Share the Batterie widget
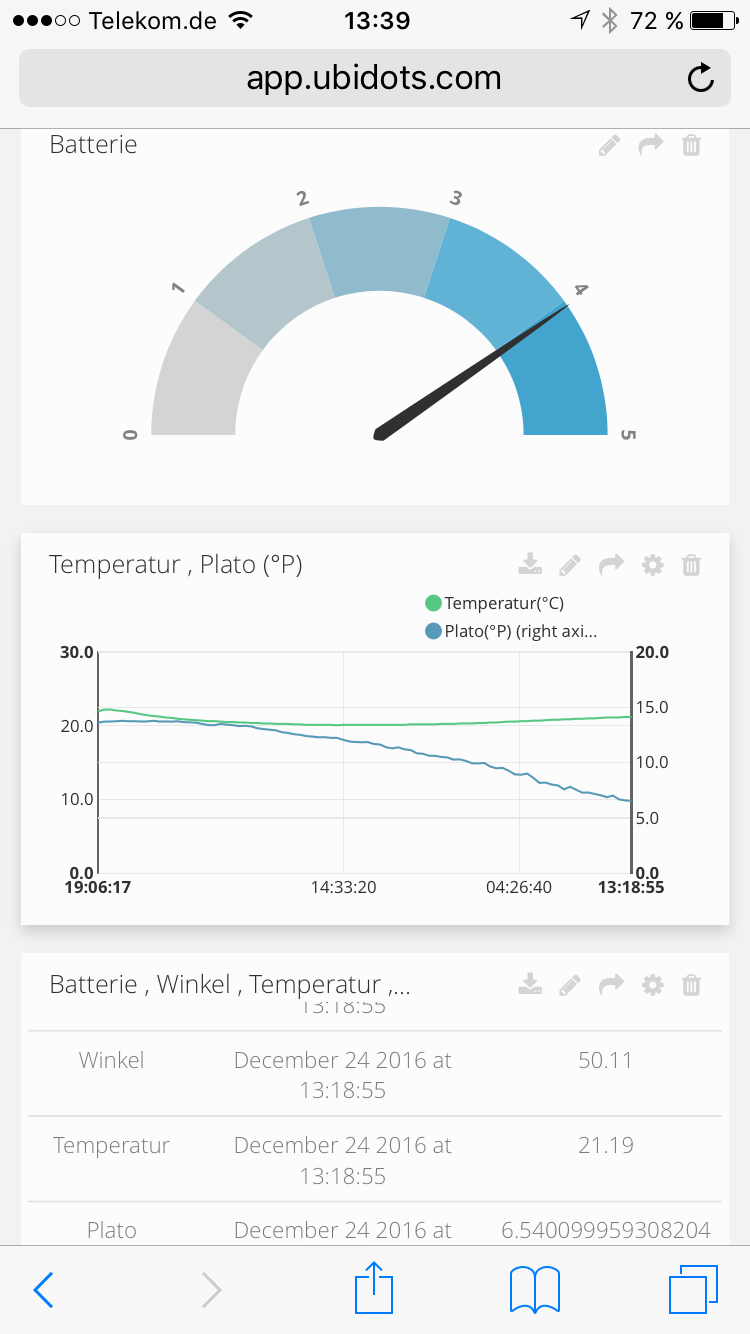This screenshot has width=750, height=1334. click(x=651, y=146)
